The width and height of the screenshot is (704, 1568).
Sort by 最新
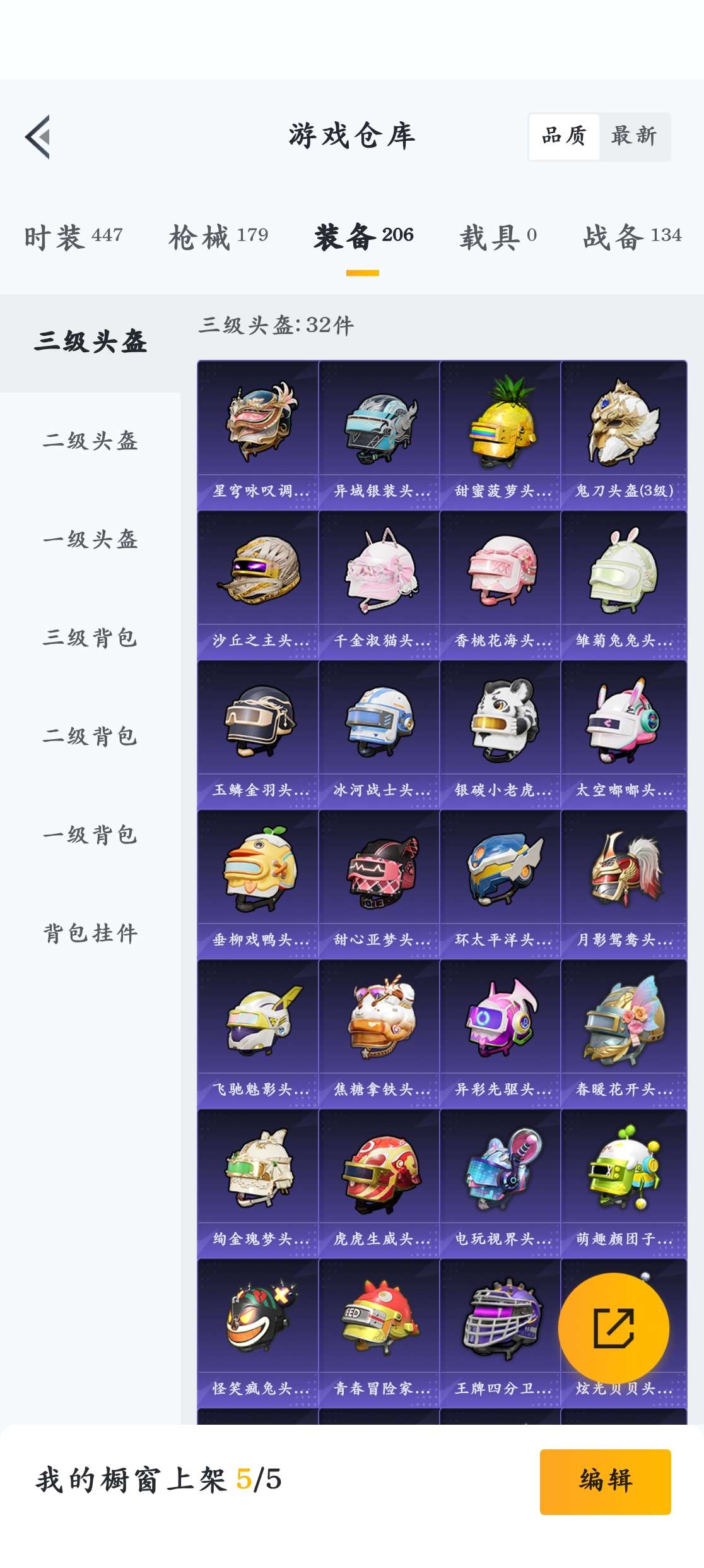[x=634, y=136]
